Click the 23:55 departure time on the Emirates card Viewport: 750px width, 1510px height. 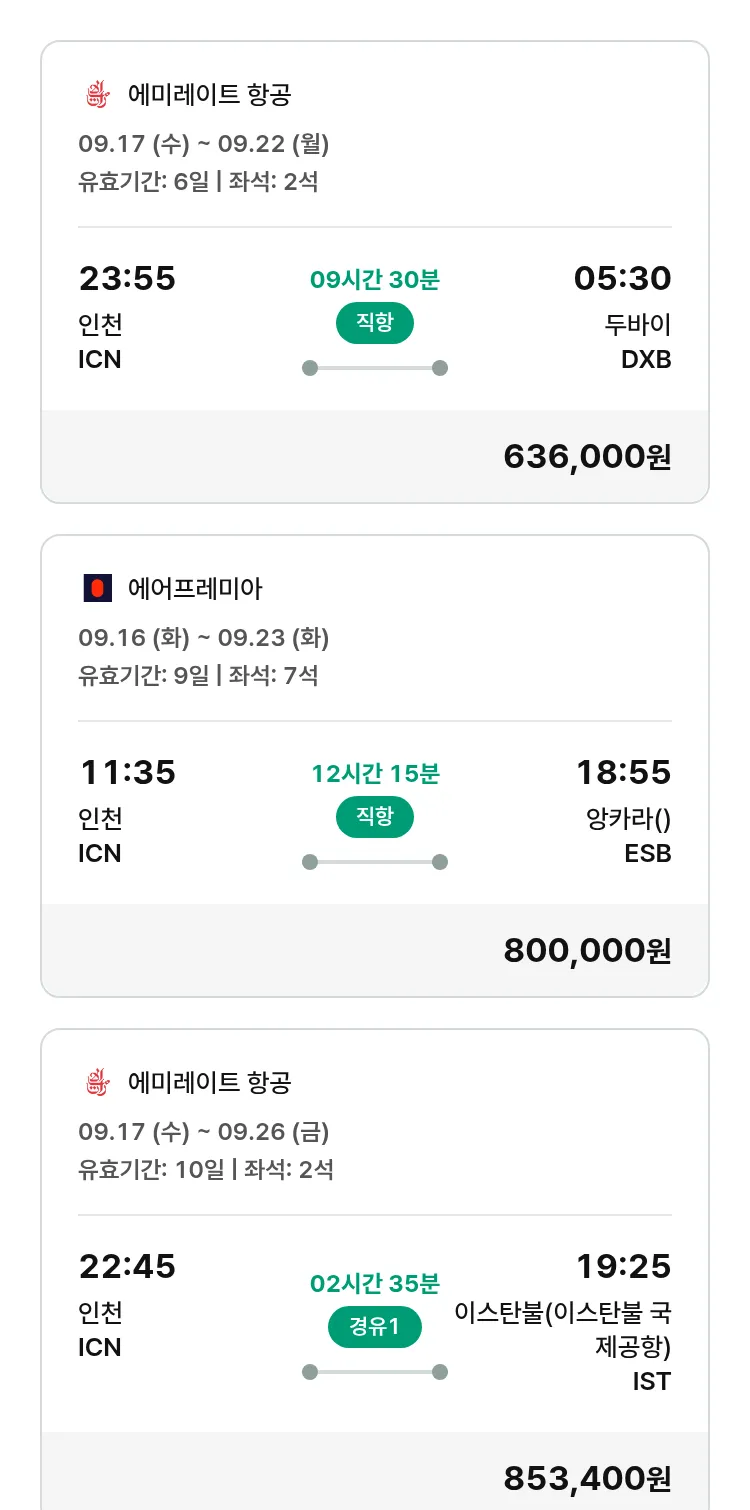[x=128, y=278]
